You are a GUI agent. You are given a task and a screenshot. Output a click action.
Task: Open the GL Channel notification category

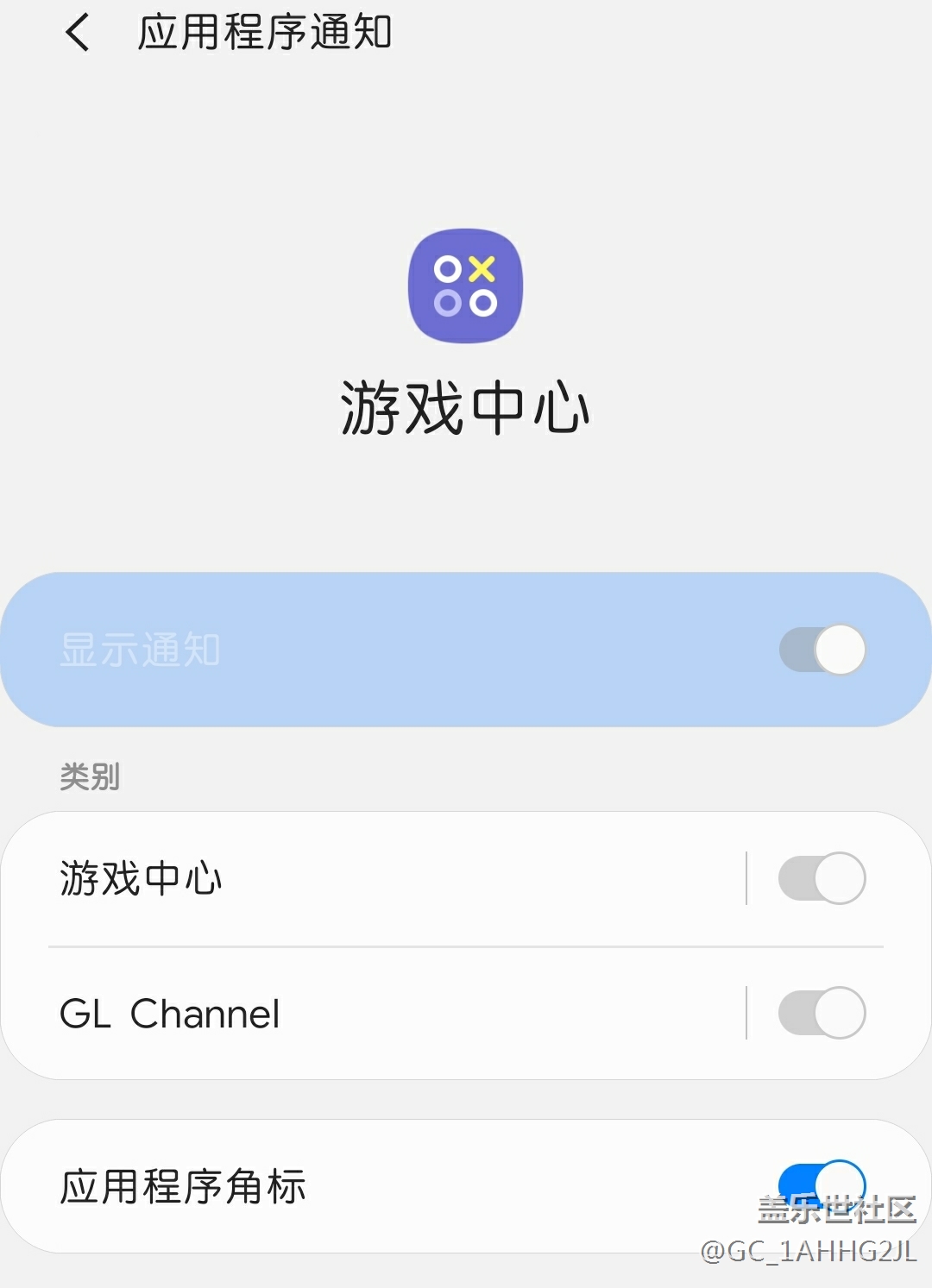pos(345,1014)
